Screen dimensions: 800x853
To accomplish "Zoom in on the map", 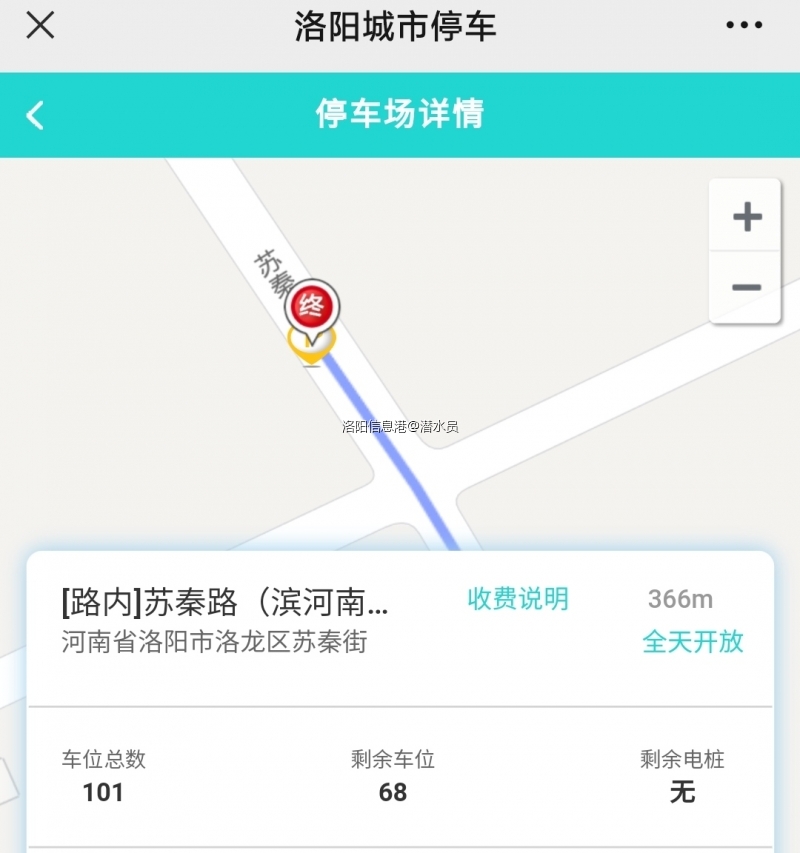I will pyautogui.click(x=746, y=216).
